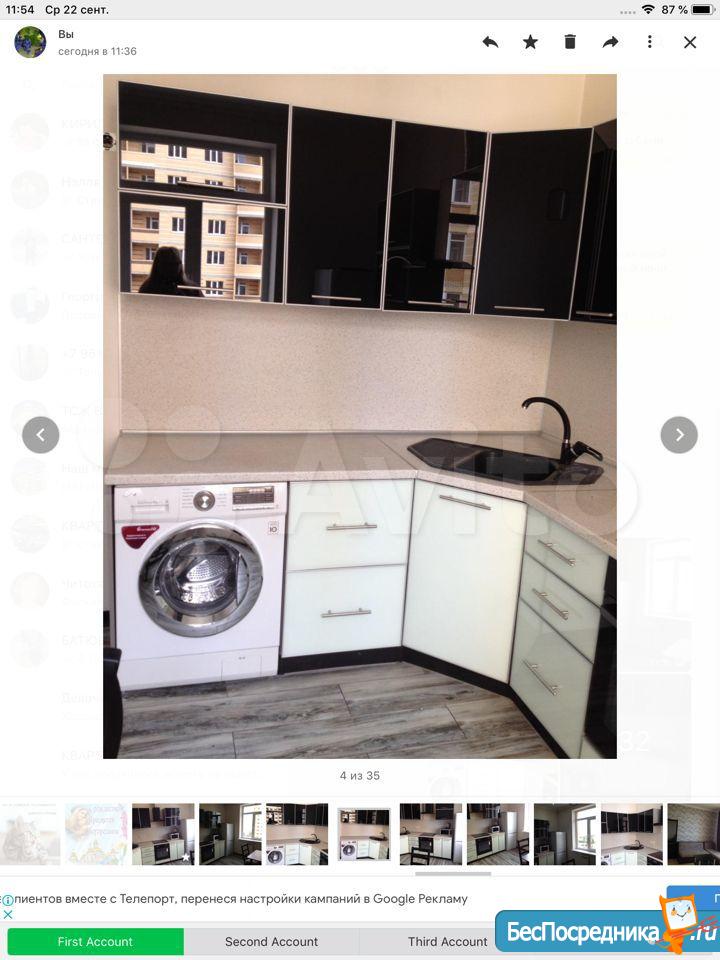Image resolution: width=720 pixels, height=960 pixels.
Task: Close the photo viewer
Action: (690, 42)
